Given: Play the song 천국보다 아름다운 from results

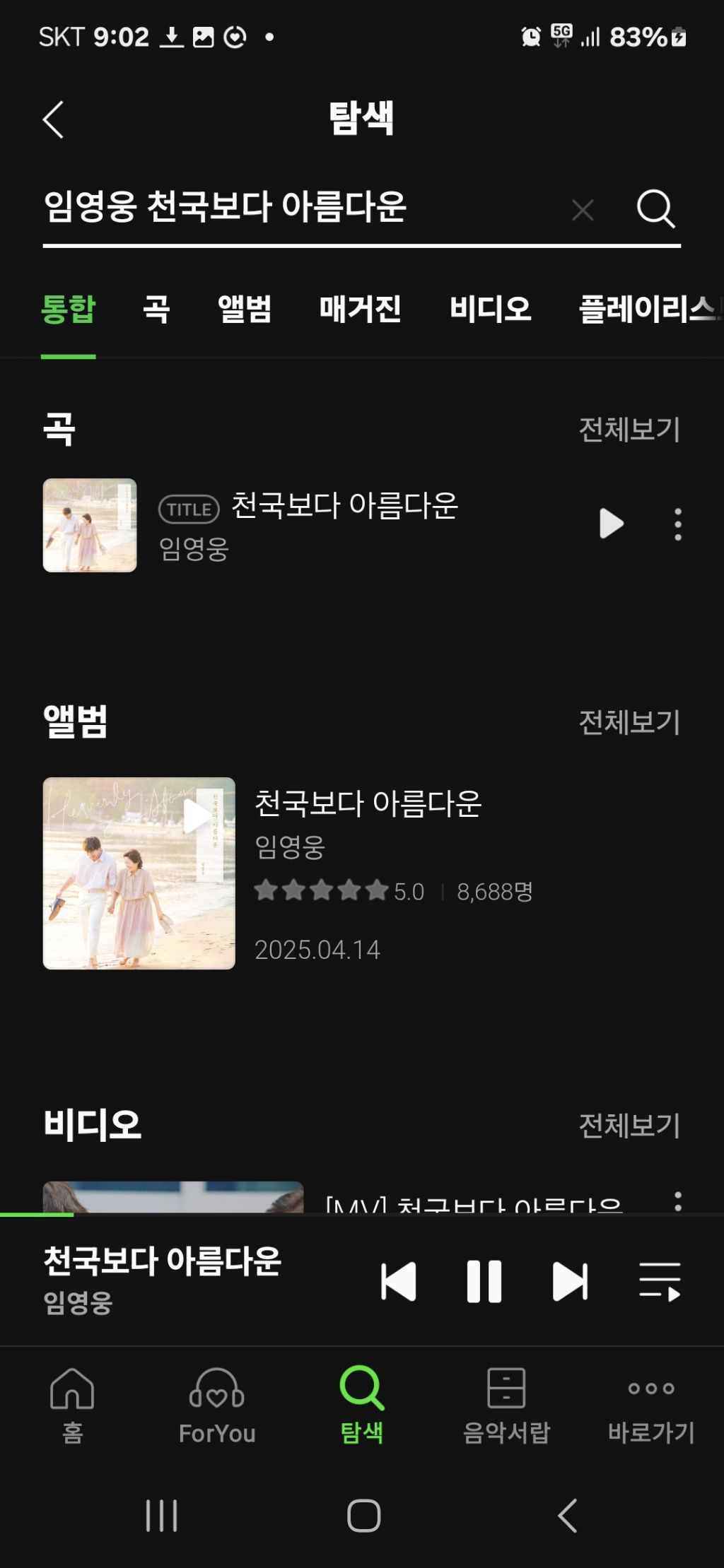Looking at the screenshot, I should (612, 524).
